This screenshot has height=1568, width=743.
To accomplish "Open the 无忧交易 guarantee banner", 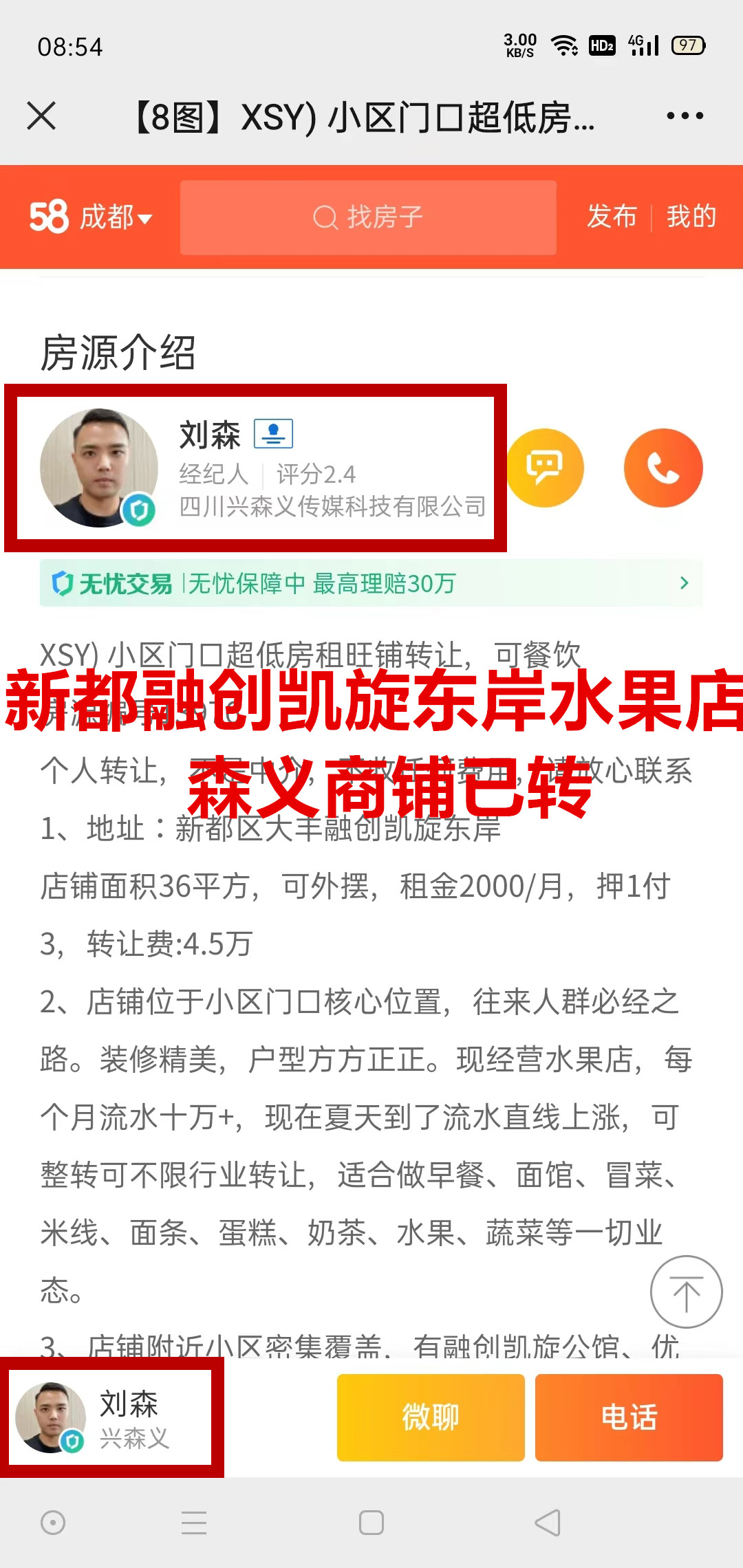I will coord(371,583).
